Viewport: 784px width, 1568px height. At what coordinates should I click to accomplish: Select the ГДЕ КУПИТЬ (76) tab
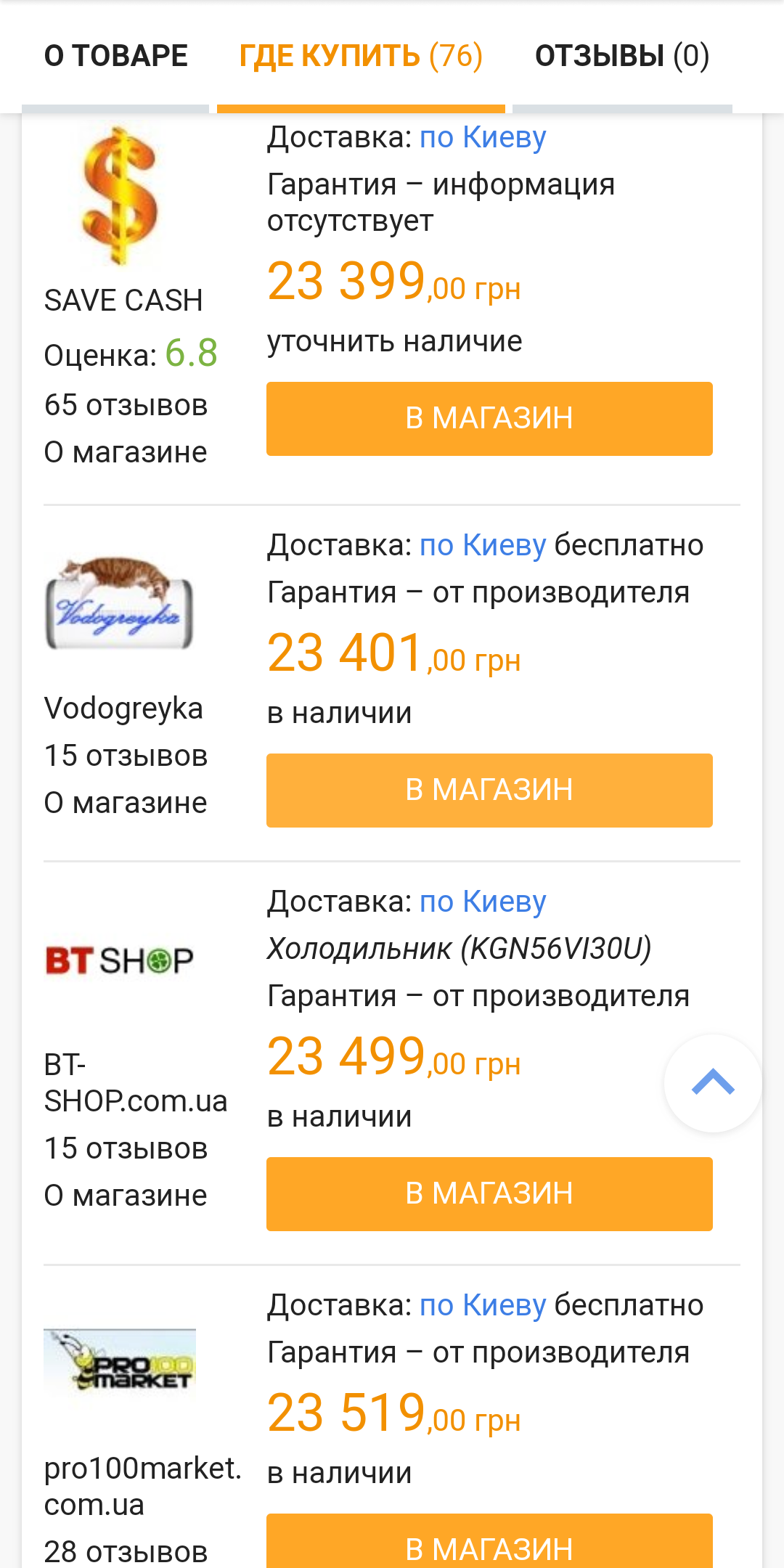(361, 56)
